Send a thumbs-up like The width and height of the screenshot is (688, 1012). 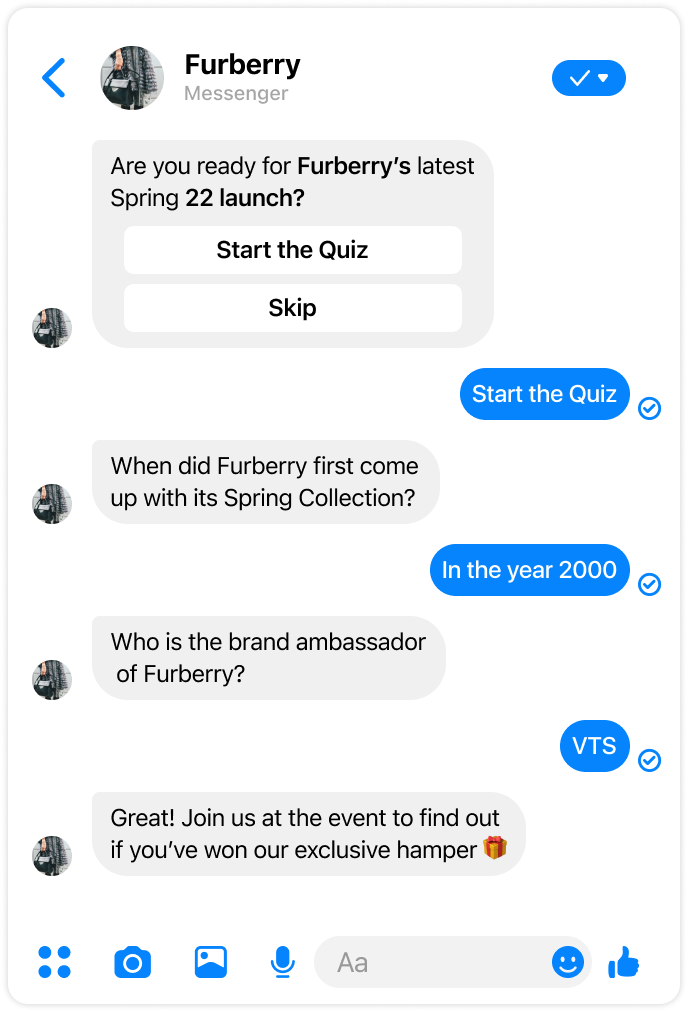coord(624,962)
